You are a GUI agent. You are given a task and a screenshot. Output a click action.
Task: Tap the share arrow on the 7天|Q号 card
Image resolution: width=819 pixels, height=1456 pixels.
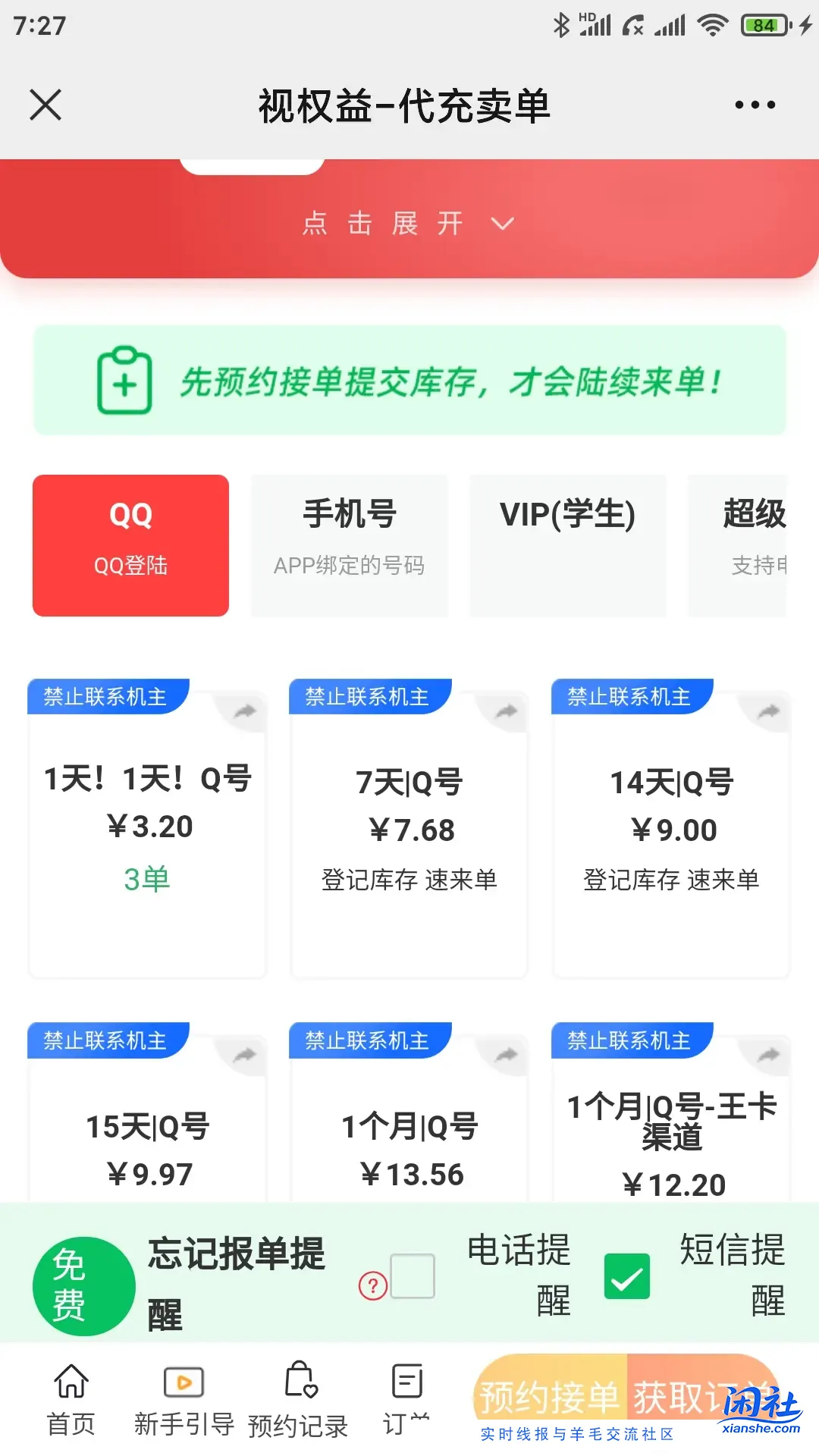(507, 711)
